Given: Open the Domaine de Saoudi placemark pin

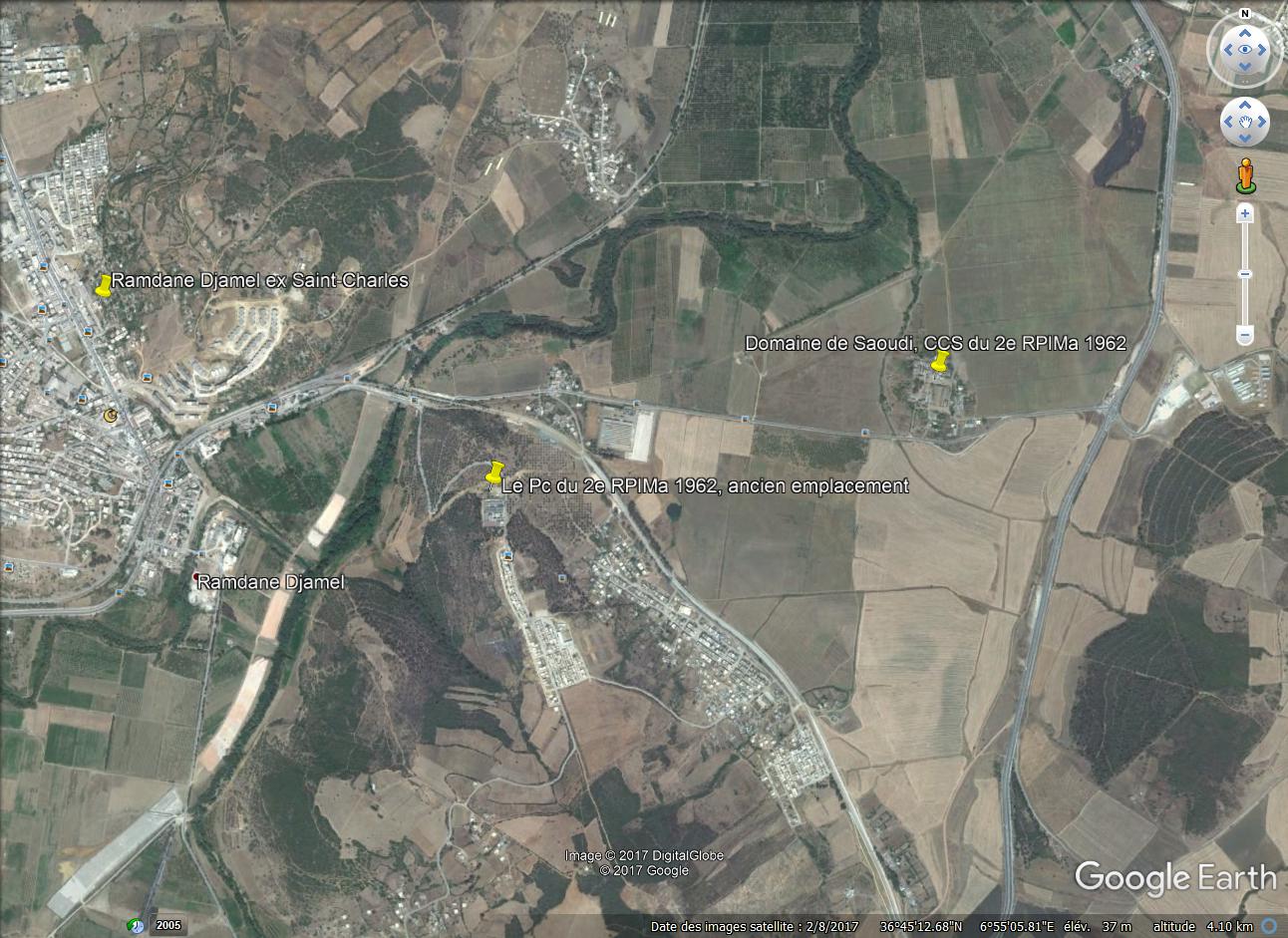Looking at the screenshot, I should [x=938, y=364].
